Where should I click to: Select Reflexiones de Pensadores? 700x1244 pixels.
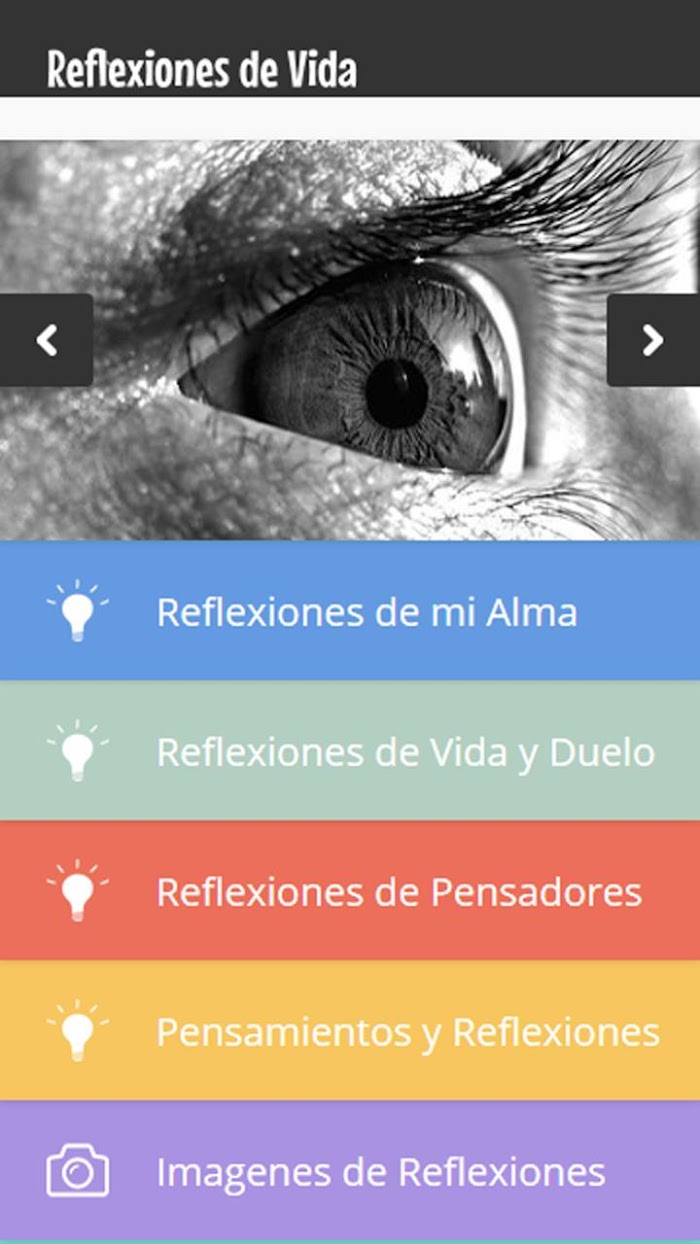350,891
